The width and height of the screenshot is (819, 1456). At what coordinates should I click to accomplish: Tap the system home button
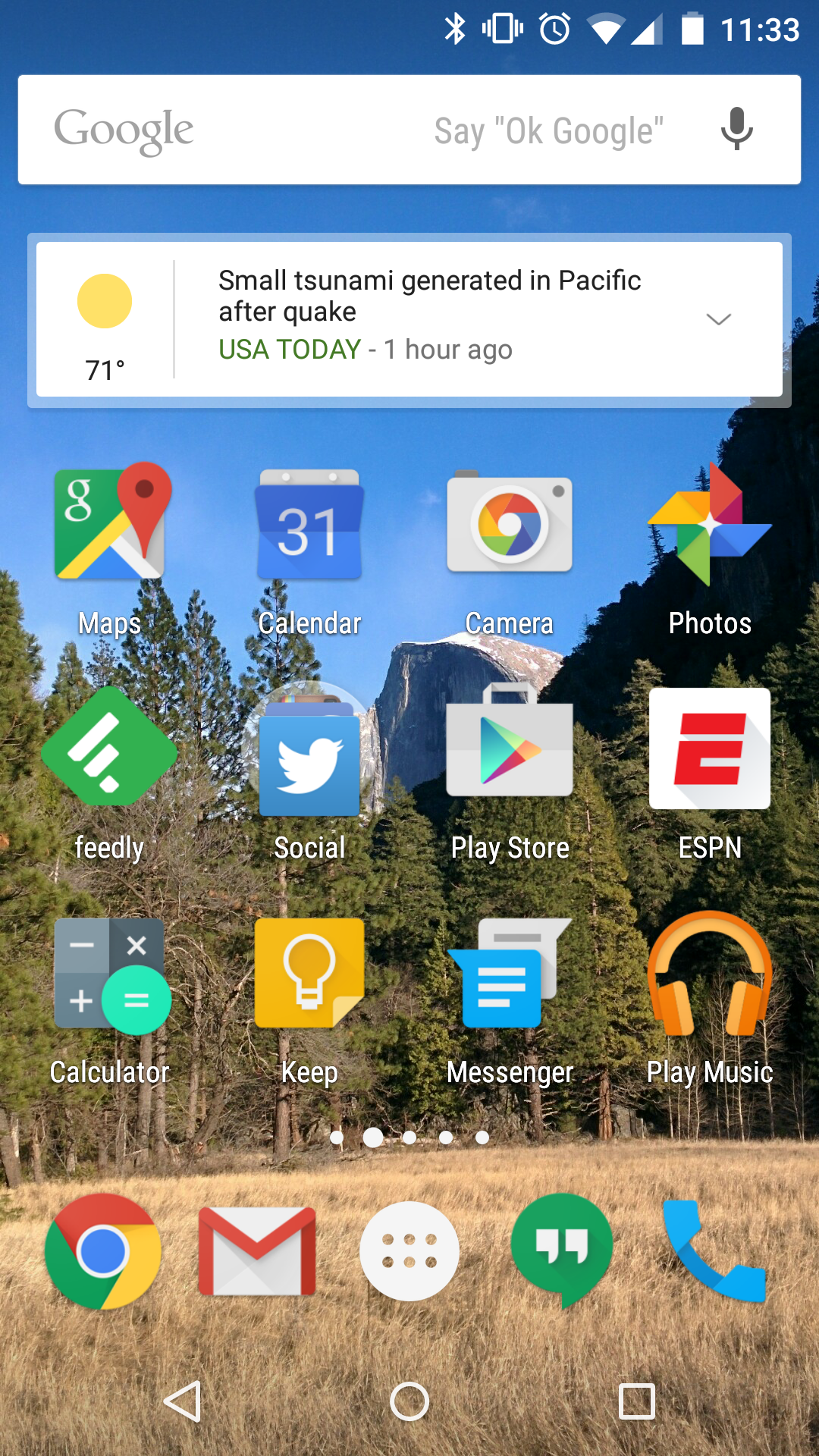409,1401
